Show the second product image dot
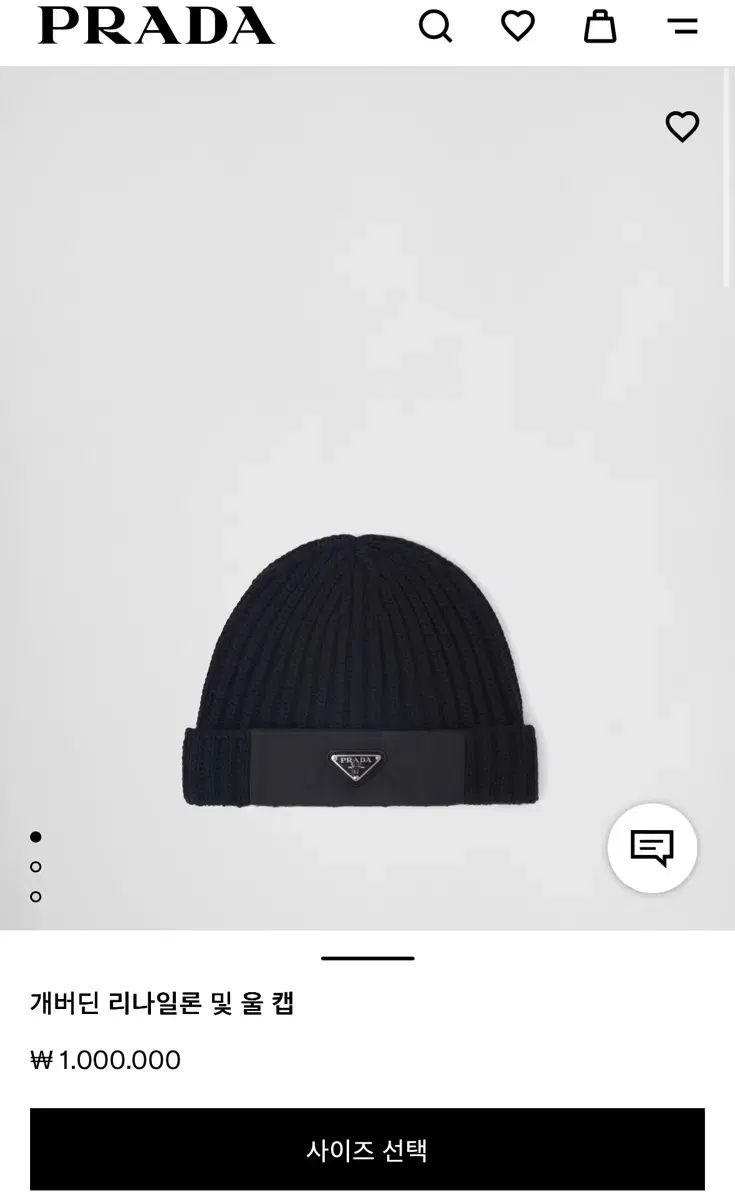The width and height of the screenshot is (735, 1200). click(36, 867)
